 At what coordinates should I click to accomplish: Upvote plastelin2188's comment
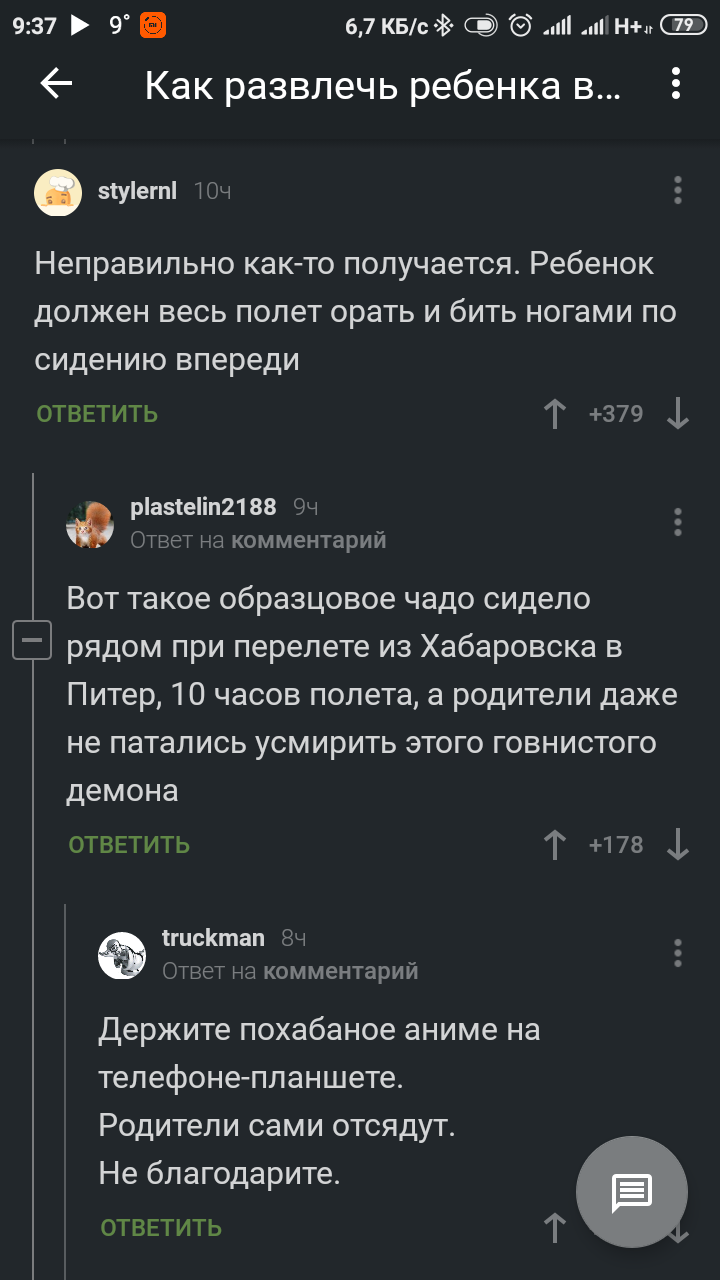[x=555, y=845]
